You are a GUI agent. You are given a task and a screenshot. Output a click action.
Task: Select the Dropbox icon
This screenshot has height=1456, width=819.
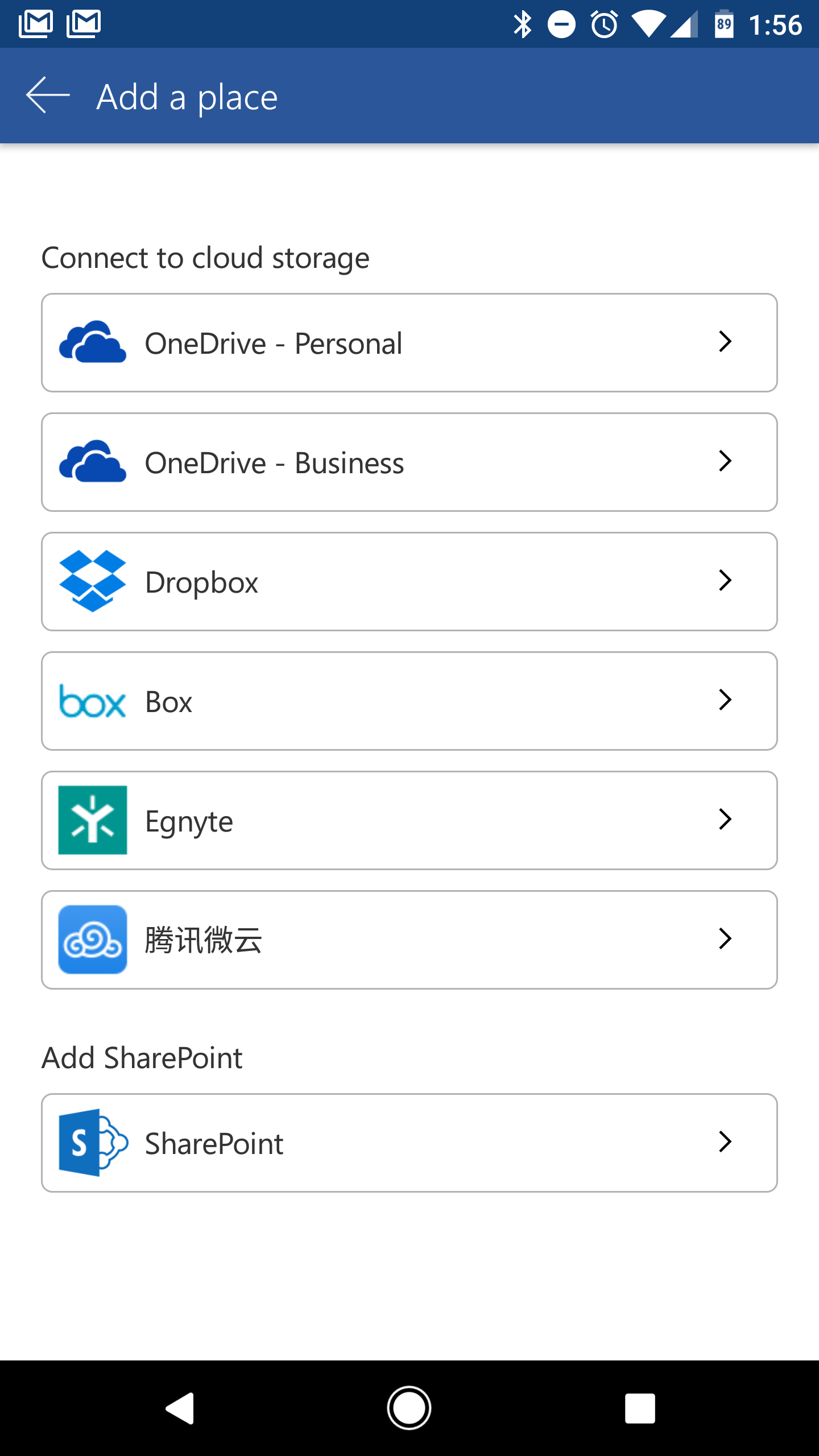pos(93,581)
